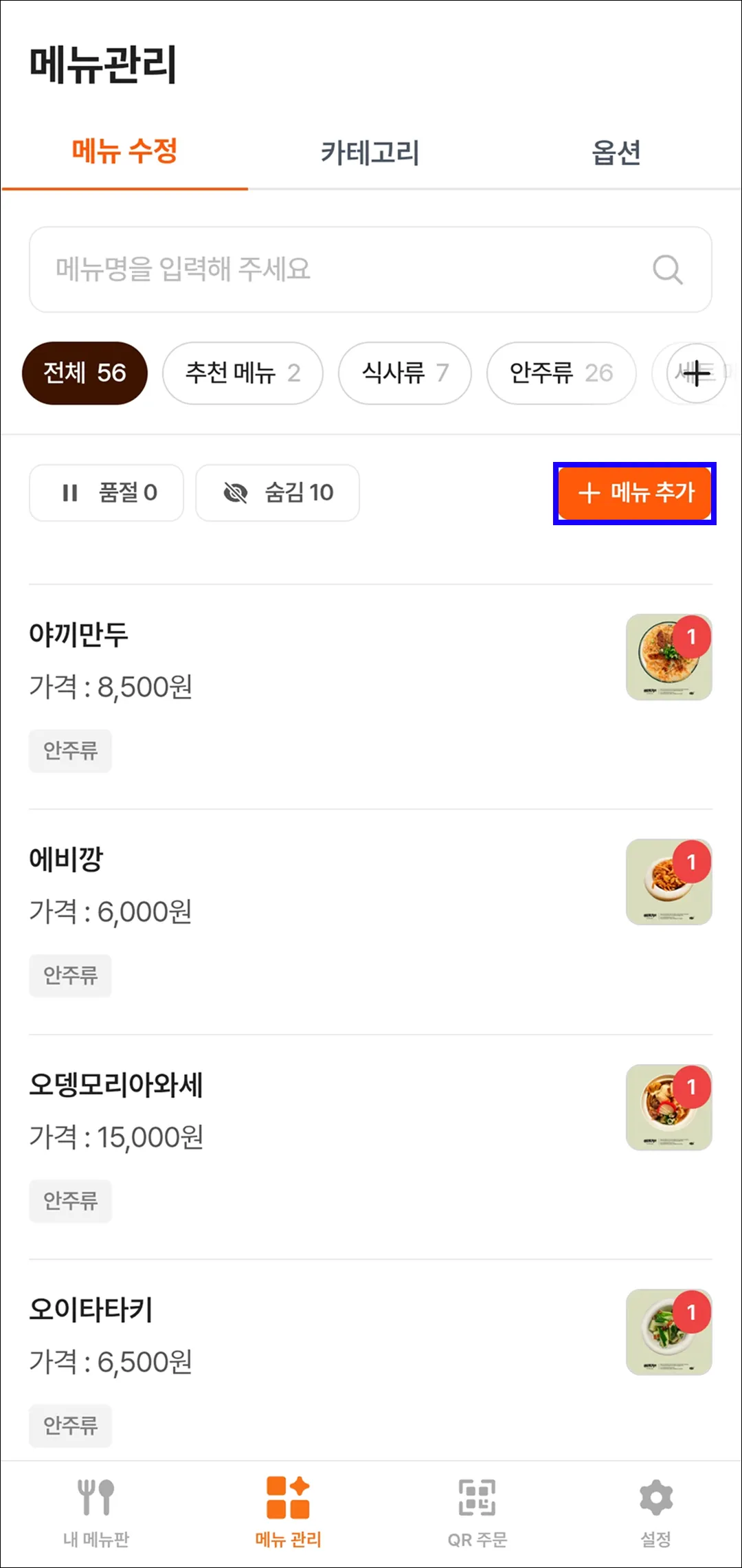Filter by 추천 메뉴 chip
Screen dimensions: 742x1568
243,373
